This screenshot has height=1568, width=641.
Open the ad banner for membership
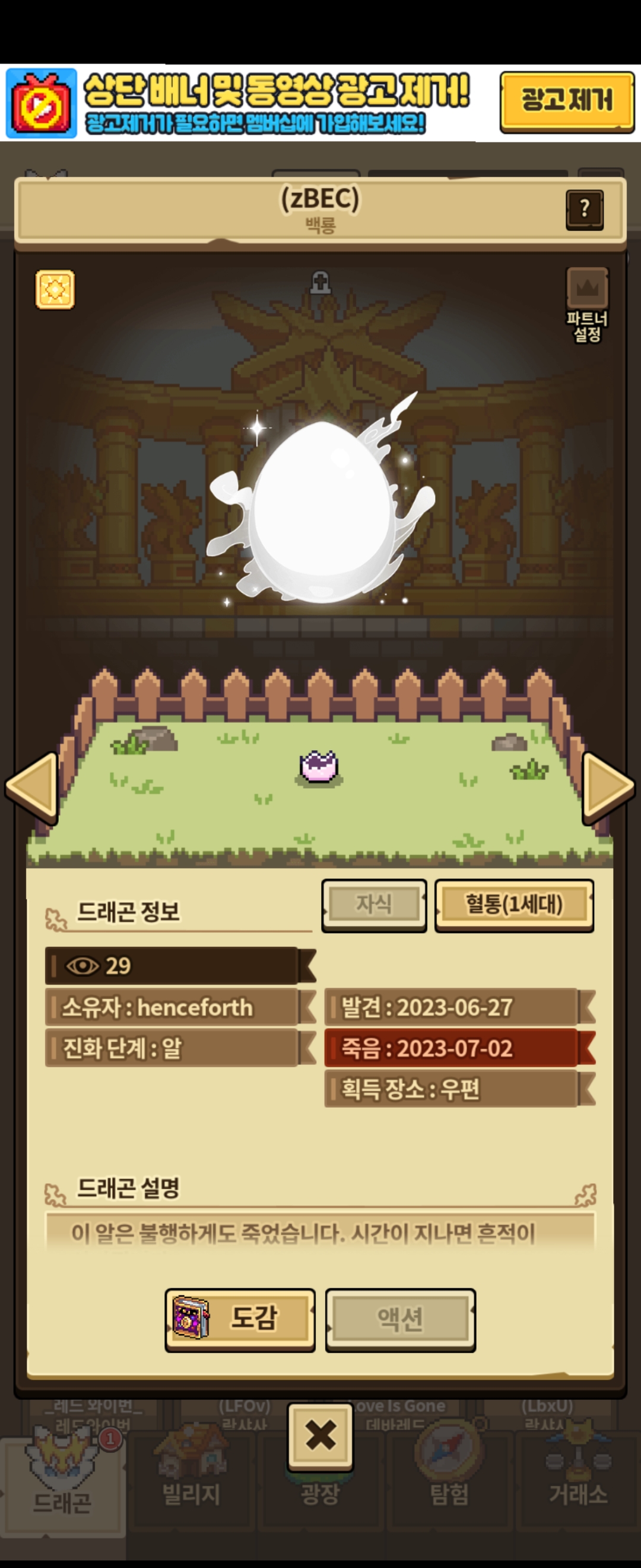point(255,102)
